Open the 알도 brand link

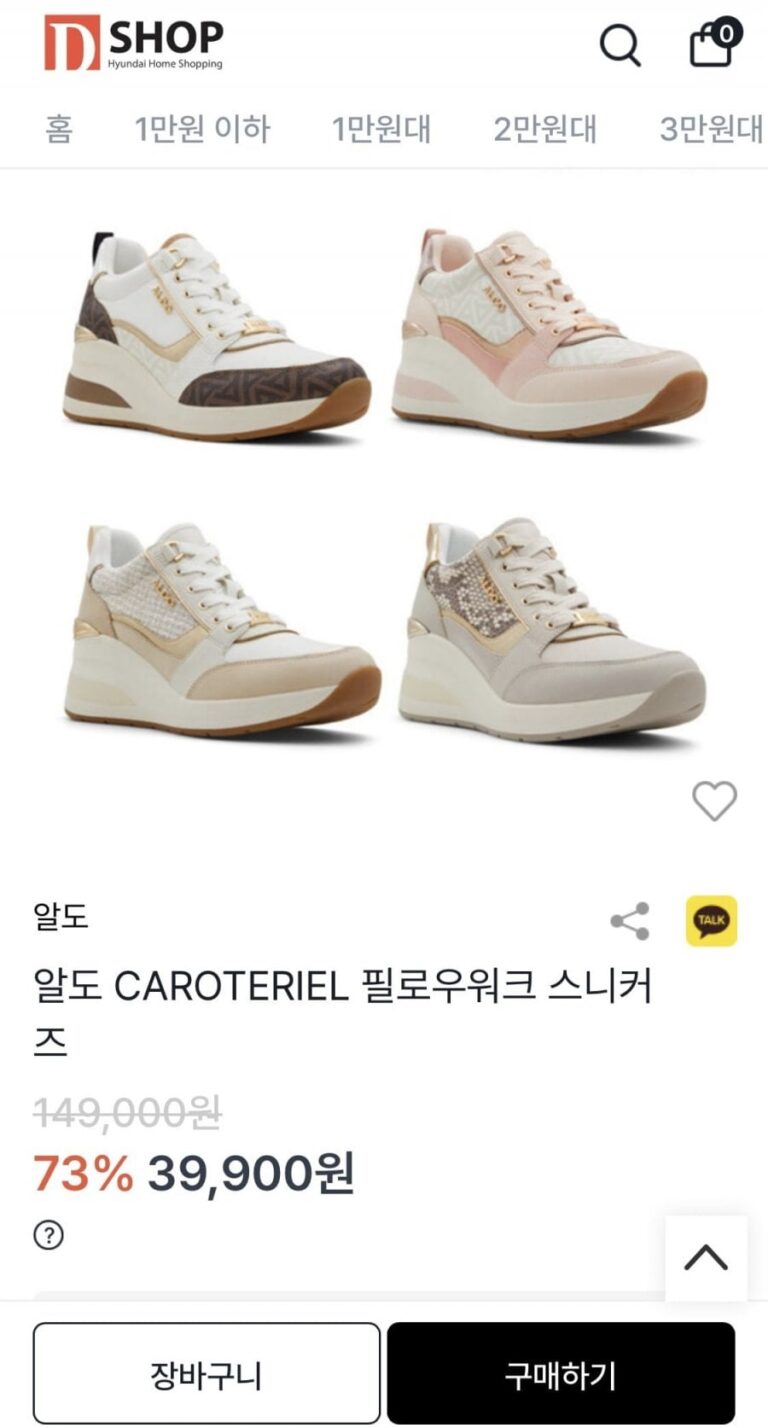coord(61,915)
